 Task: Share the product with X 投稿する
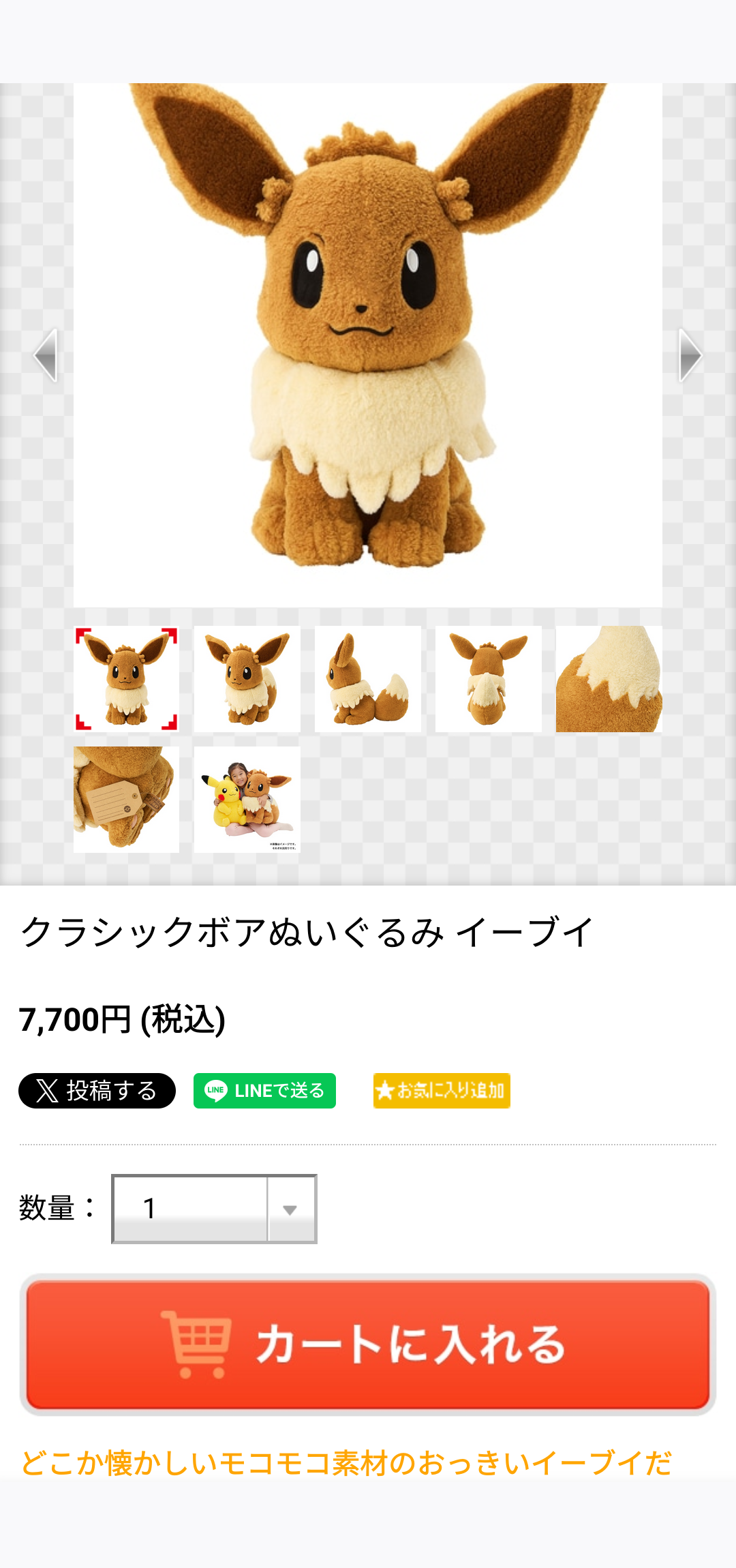[97, 1091]
